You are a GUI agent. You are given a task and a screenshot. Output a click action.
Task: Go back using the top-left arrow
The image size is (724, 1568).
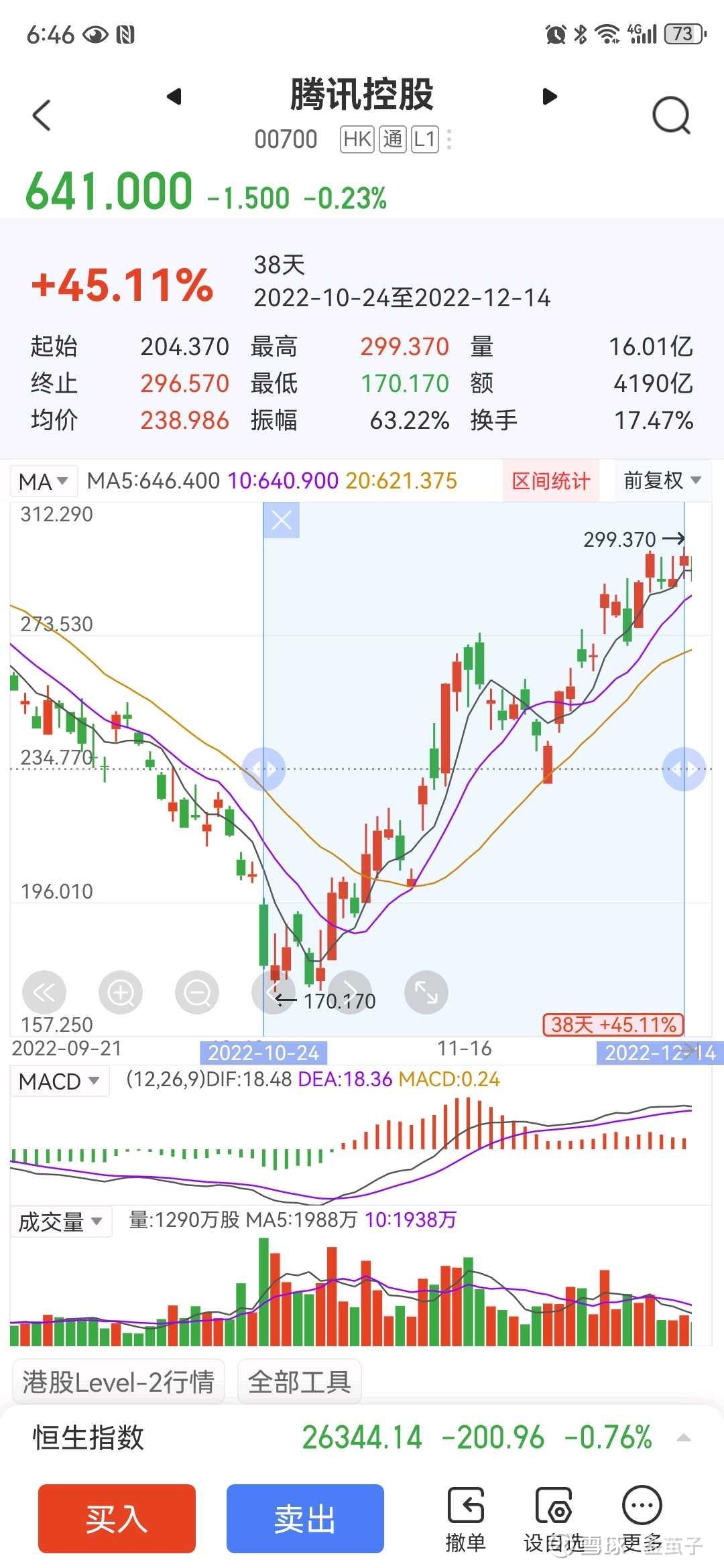[x=42, y=115]
